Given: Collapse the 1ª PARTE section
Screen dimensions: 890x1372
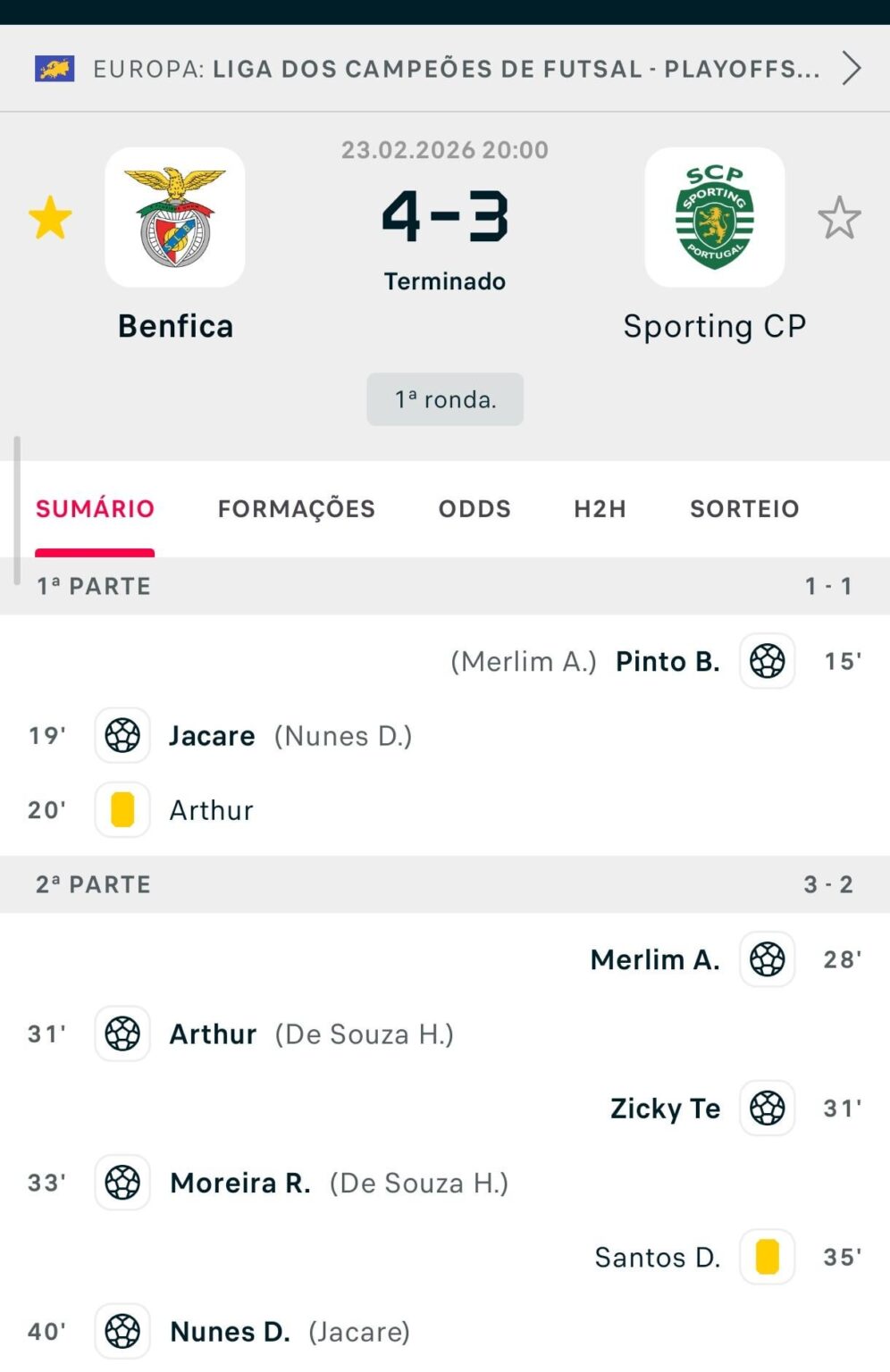Looking at the screenshot, I should tap(445, 586).
